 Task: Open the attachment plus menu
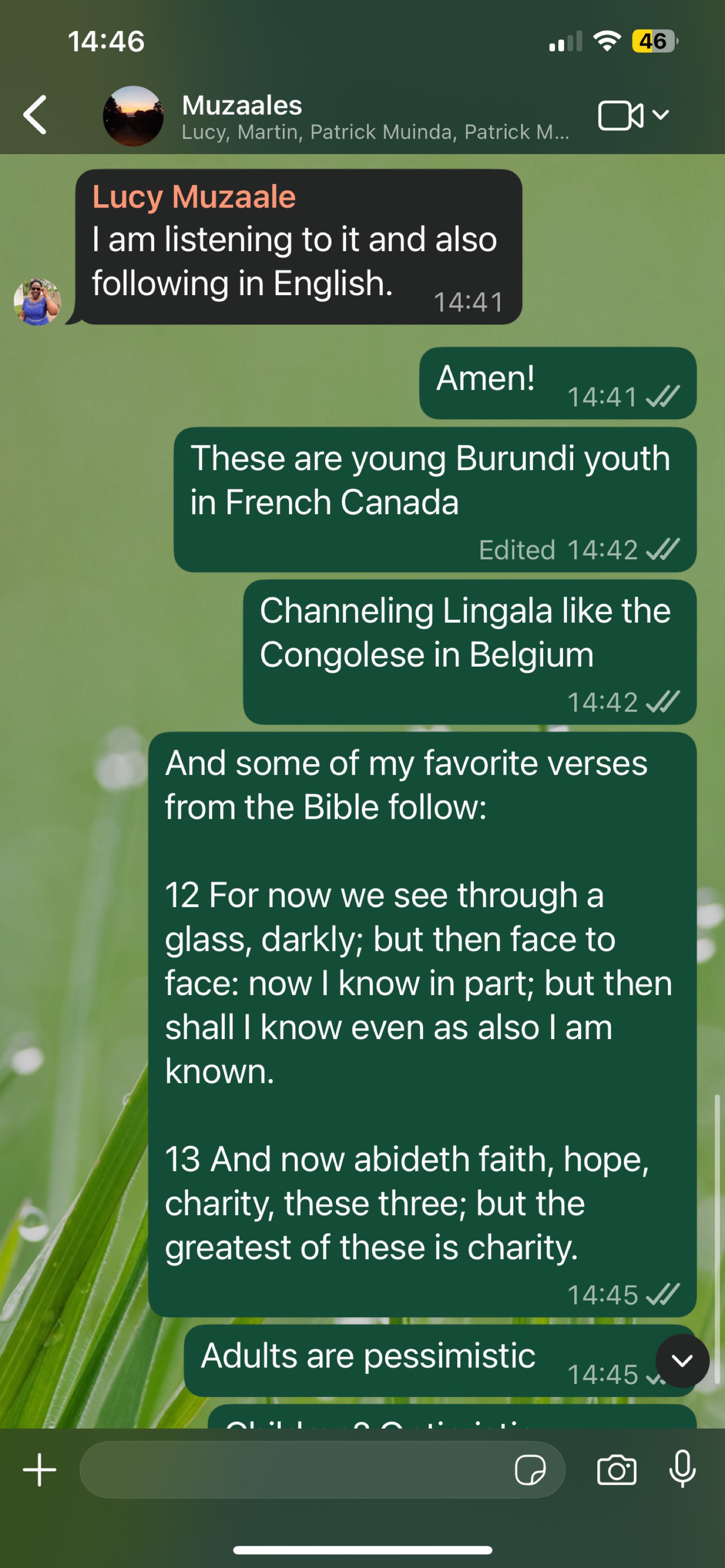(40, 1469)
